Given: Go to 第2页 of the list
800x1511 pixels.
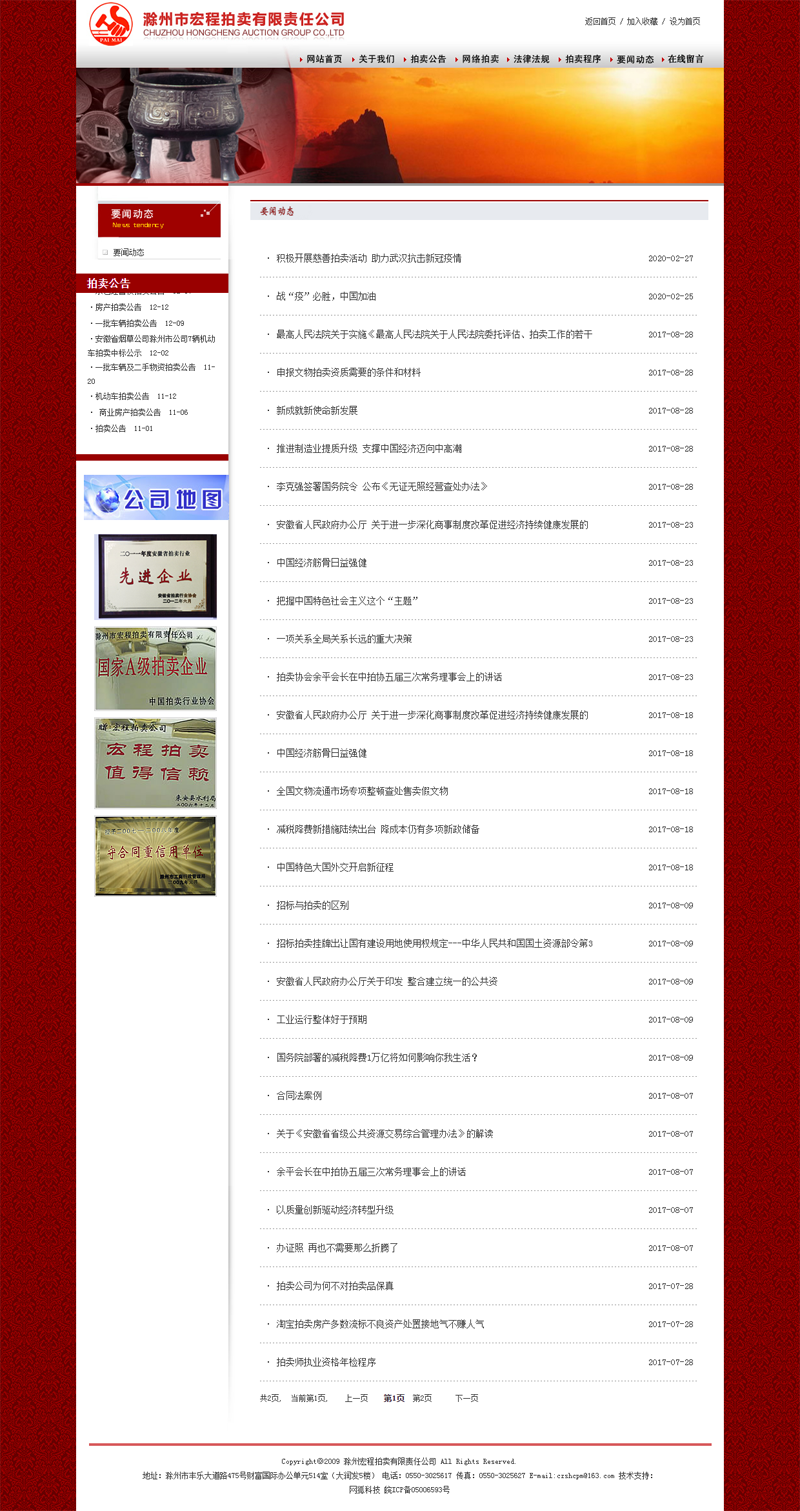Looking at the screenshot, I should tap(422, 1398).
